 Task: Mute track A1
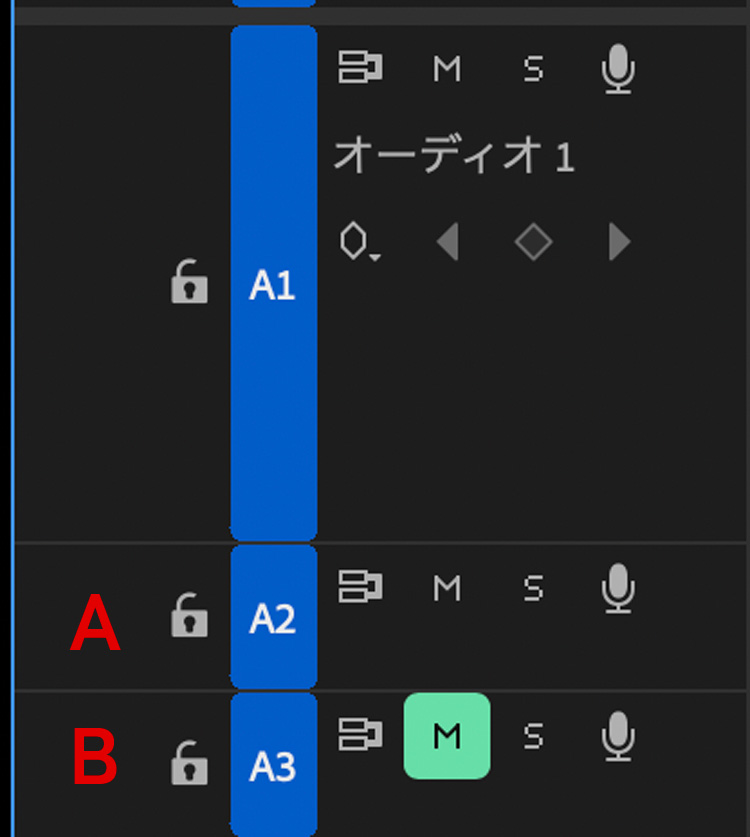click(447, 69)
